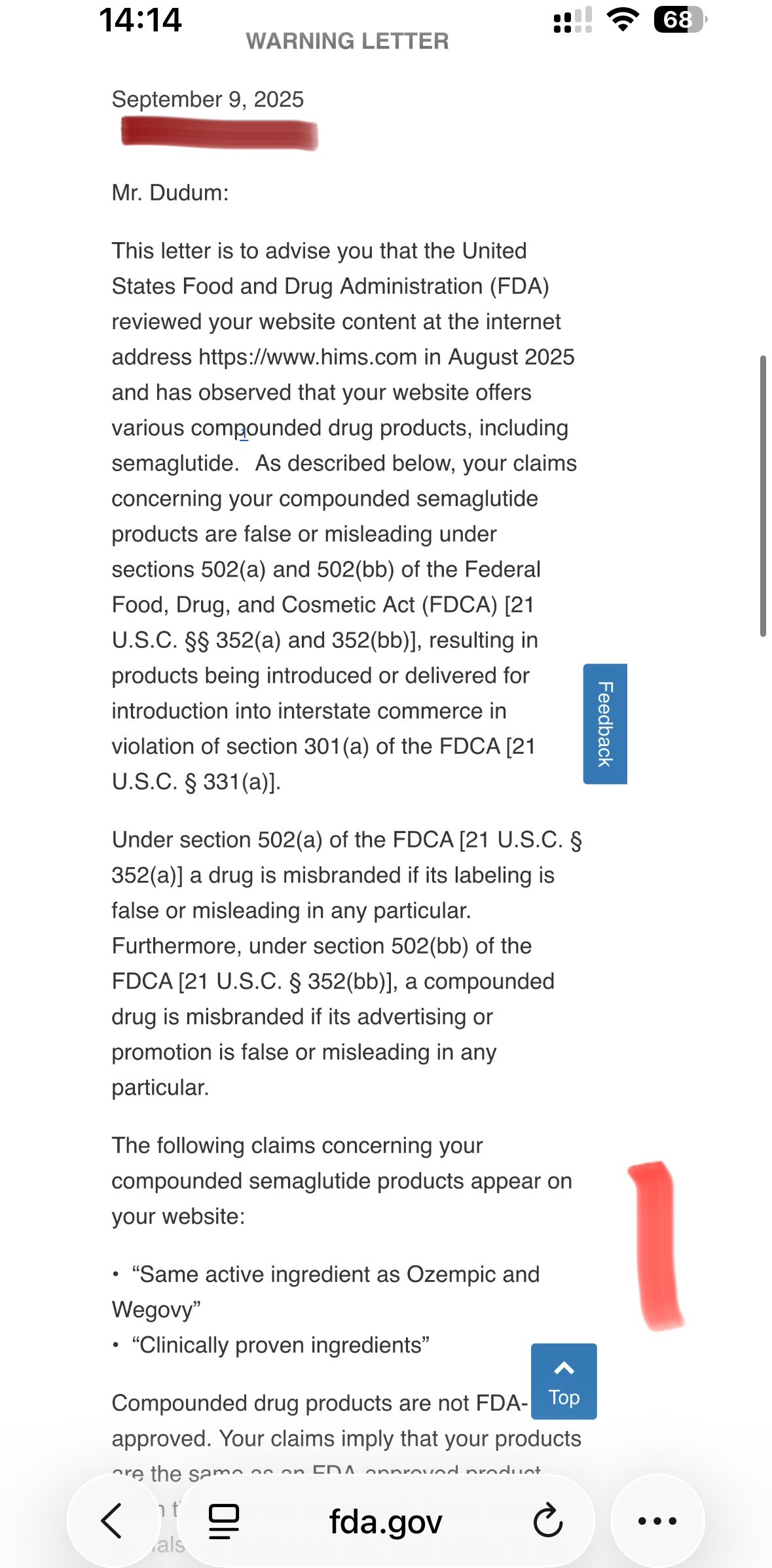Image resolution: width=772 pixels, height=1568 pixels.
Task: Jump to top with the Top button
Action: point(564,1381)
